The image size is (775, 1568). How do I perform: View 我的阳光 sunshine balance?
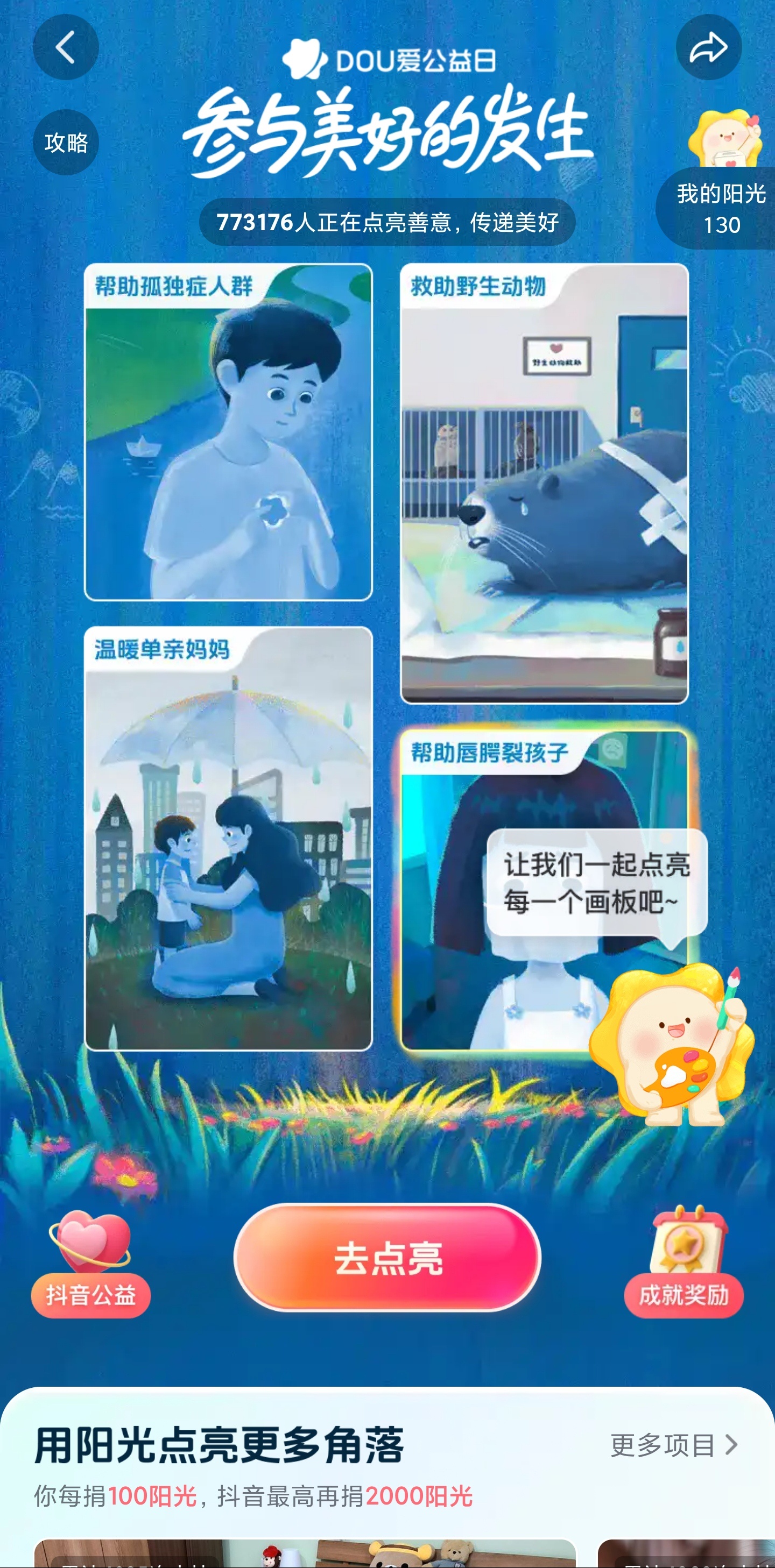(721, 208)
